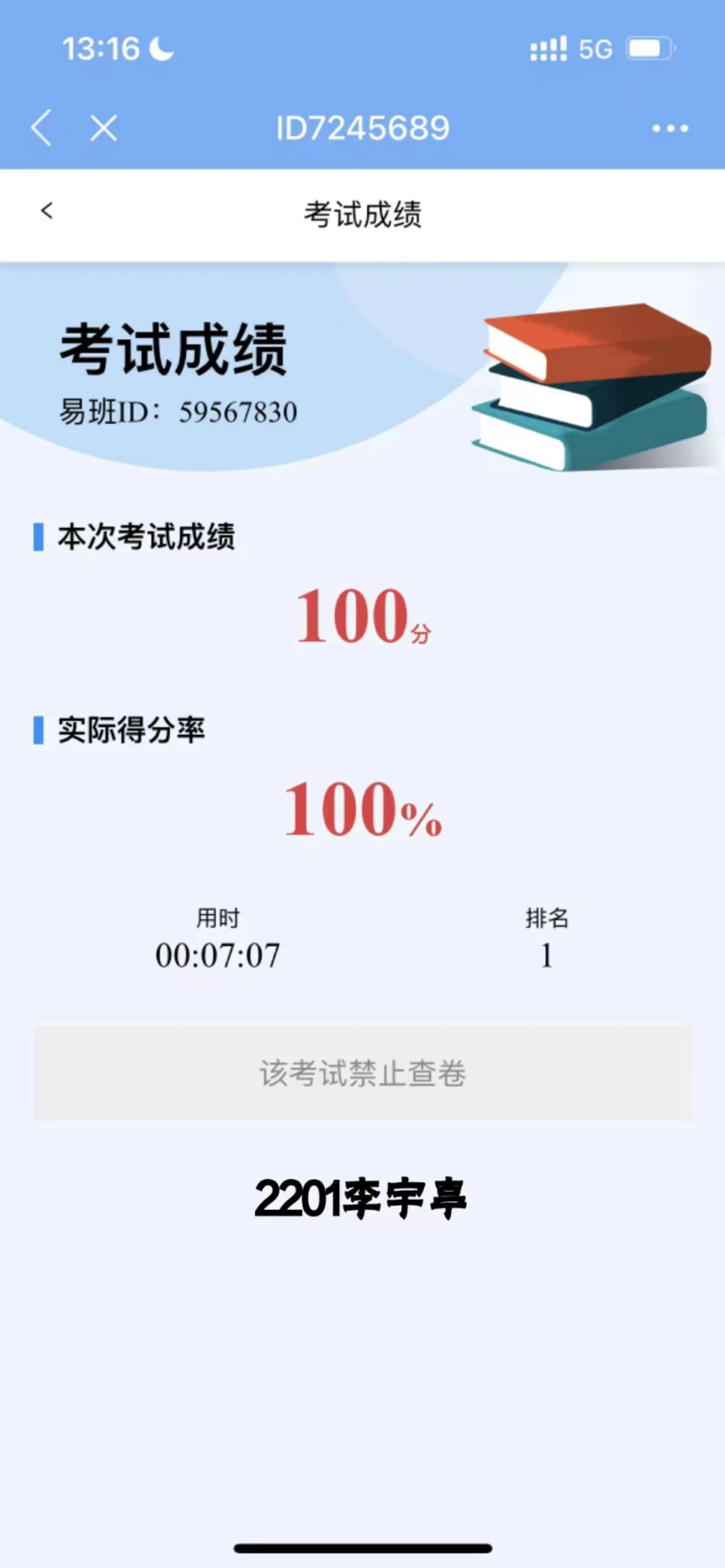Open the three-dot overflow menu
This screenshot has width=725, height=1568.
click(x=670, y=128)
